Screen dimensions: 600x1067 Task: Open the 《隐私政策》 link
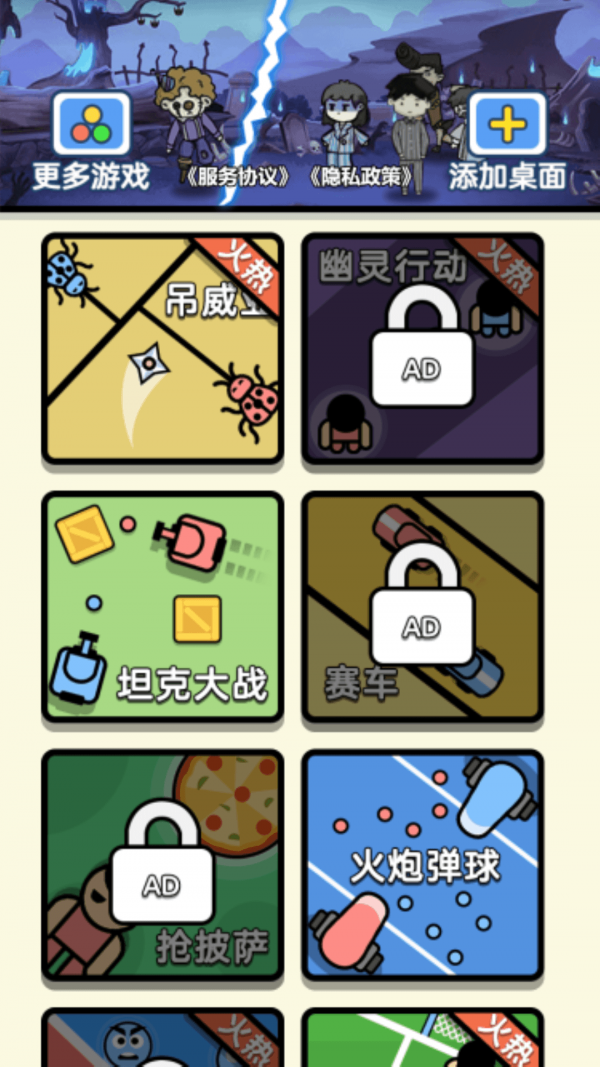tap(361, 178)
